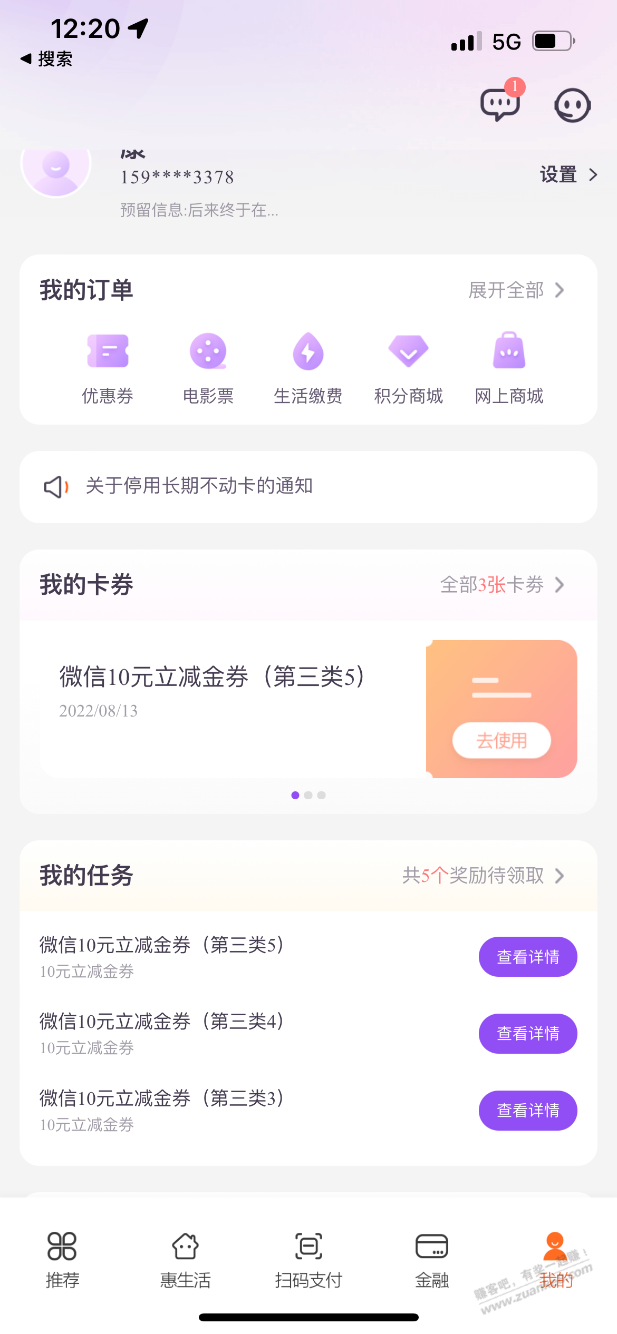Switch to the 惠生活 tab
Viewport: 617px width, 1334px height.
tap(185, 1260)
